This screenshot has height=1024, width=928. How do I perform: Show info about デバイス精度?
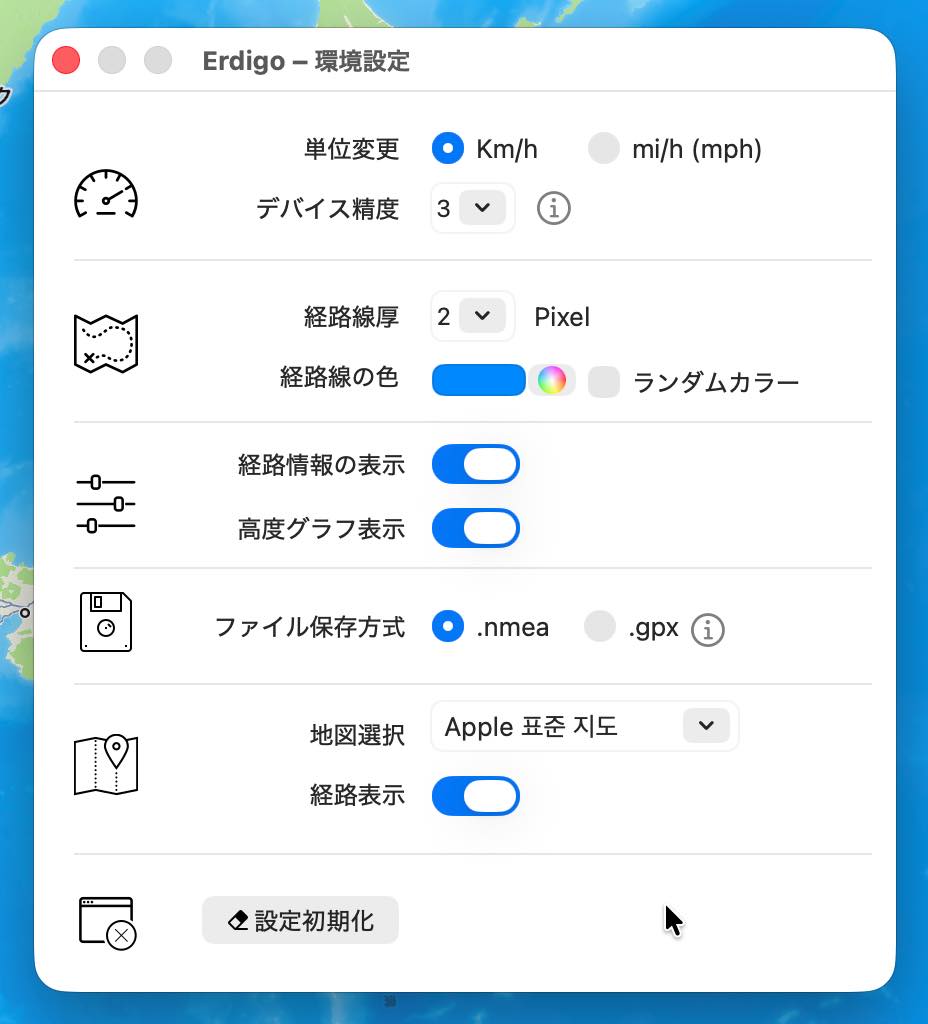(554, 209)
